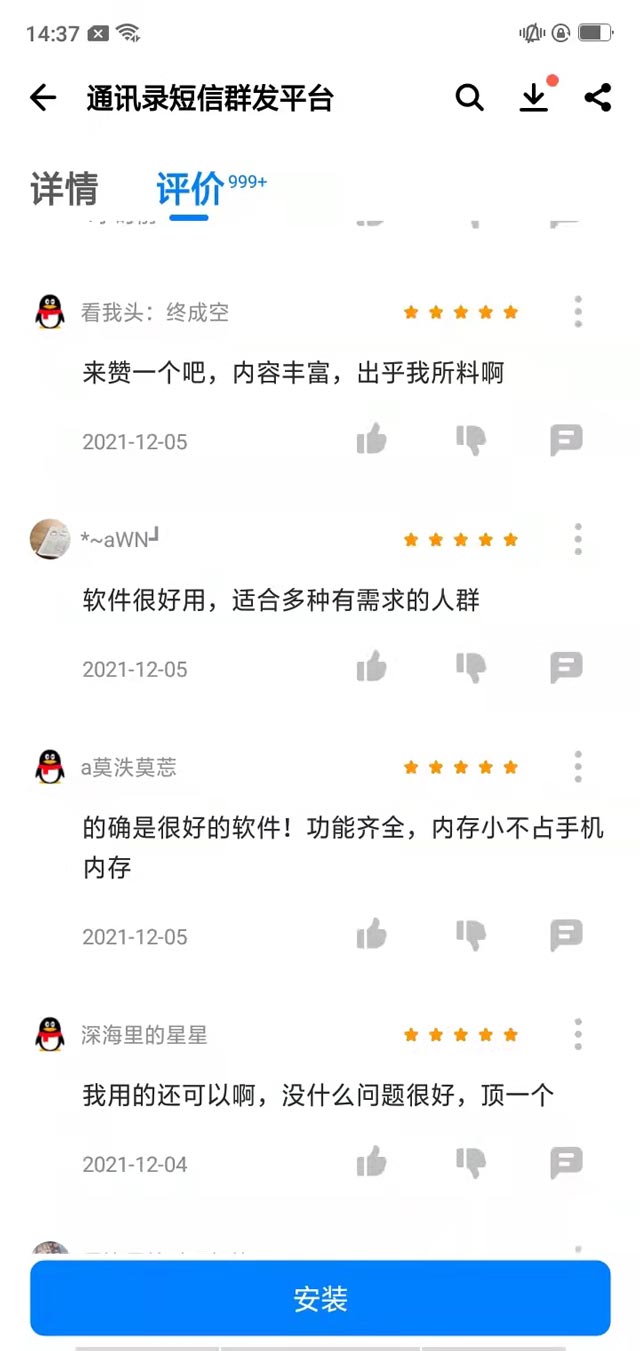Reply to 深海里的星星's review

(x=566, y=1162)
